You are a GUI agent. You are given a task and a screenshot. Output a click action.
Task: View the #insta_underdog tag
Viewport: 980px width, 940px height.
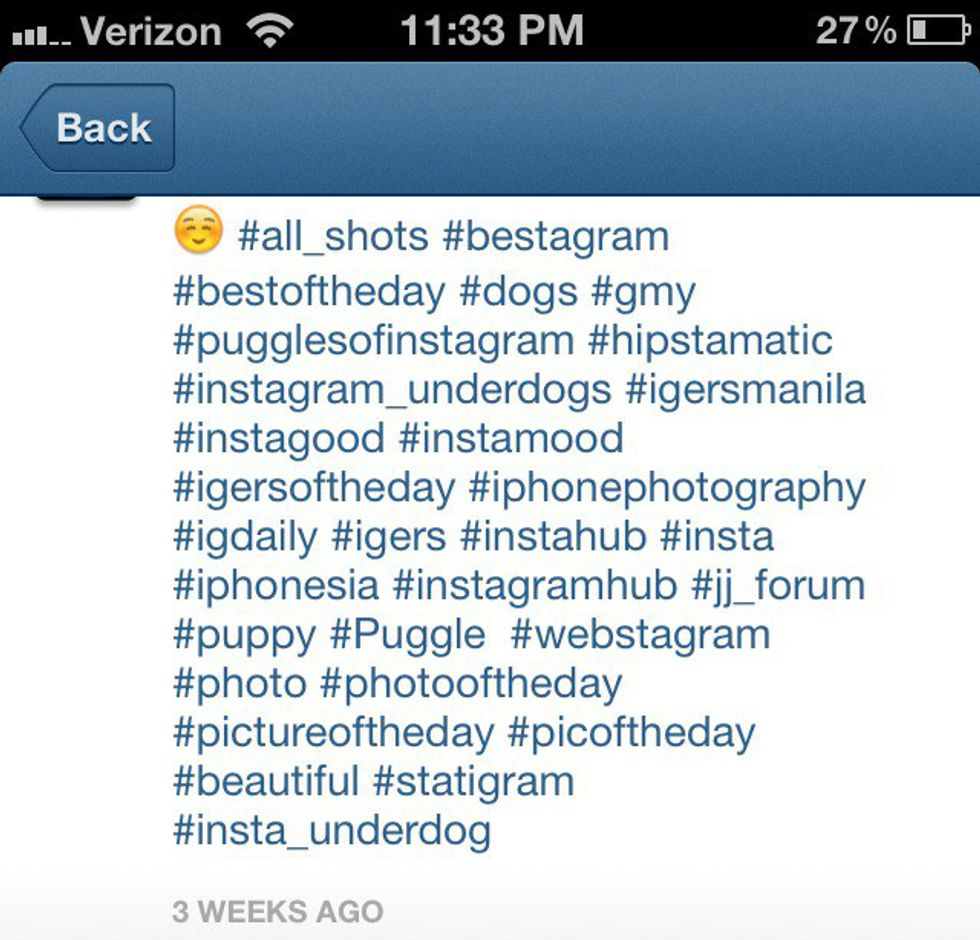(x=331, y=831)
